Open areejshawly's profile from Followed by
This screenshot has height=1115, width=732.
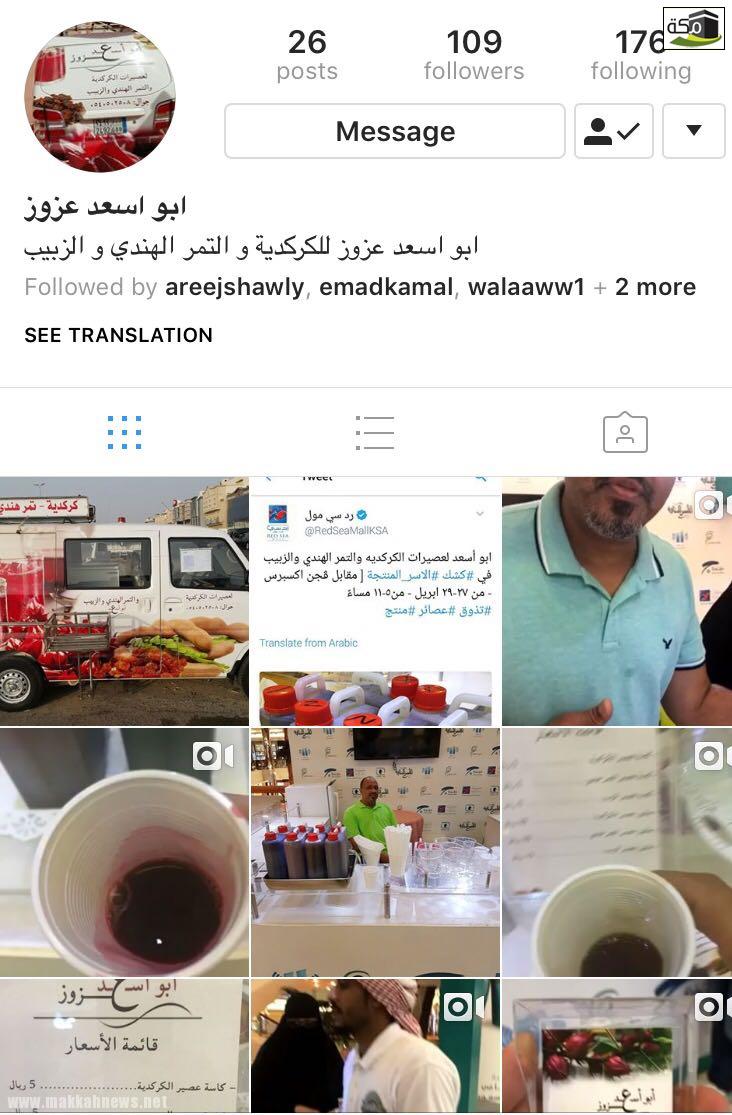[234, 287]
